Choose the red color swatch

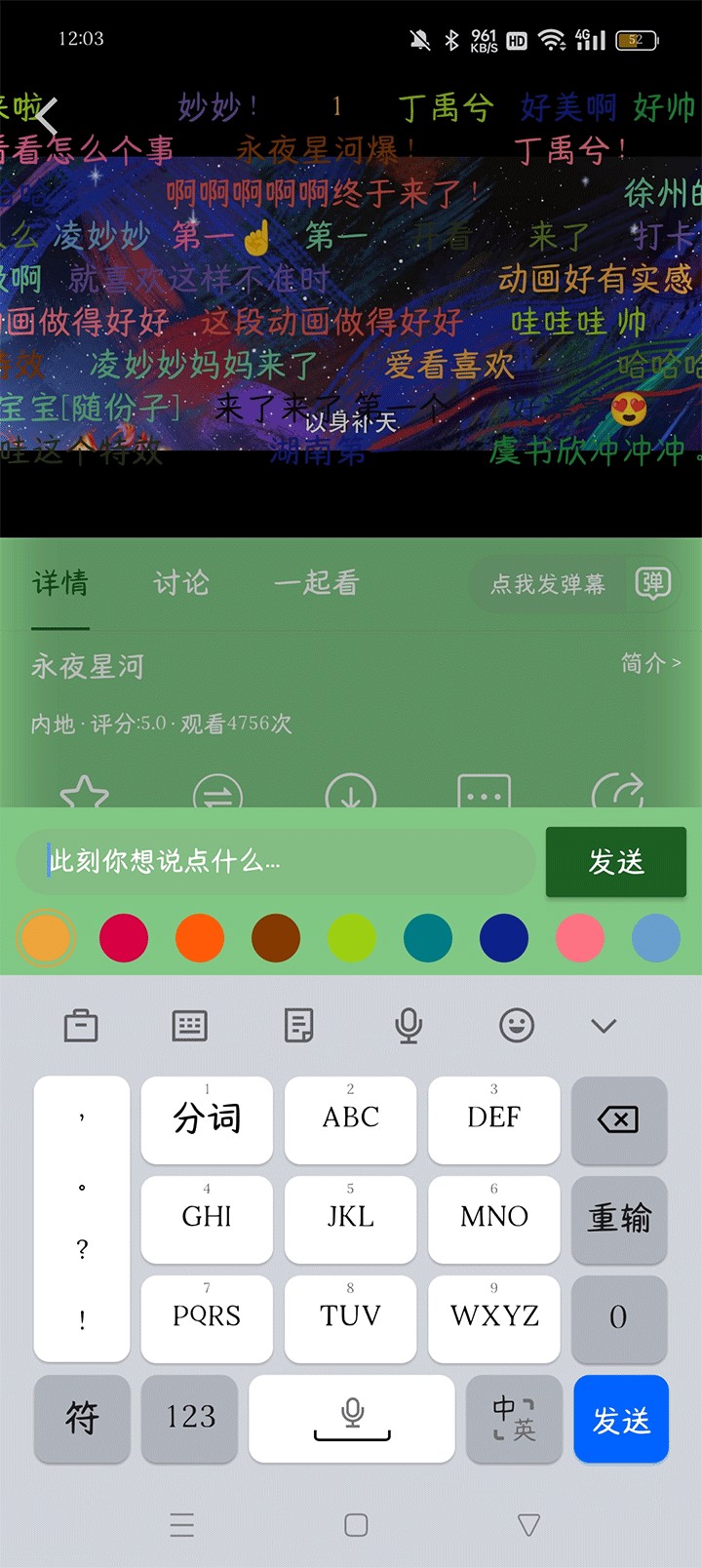tap(124, 938)
